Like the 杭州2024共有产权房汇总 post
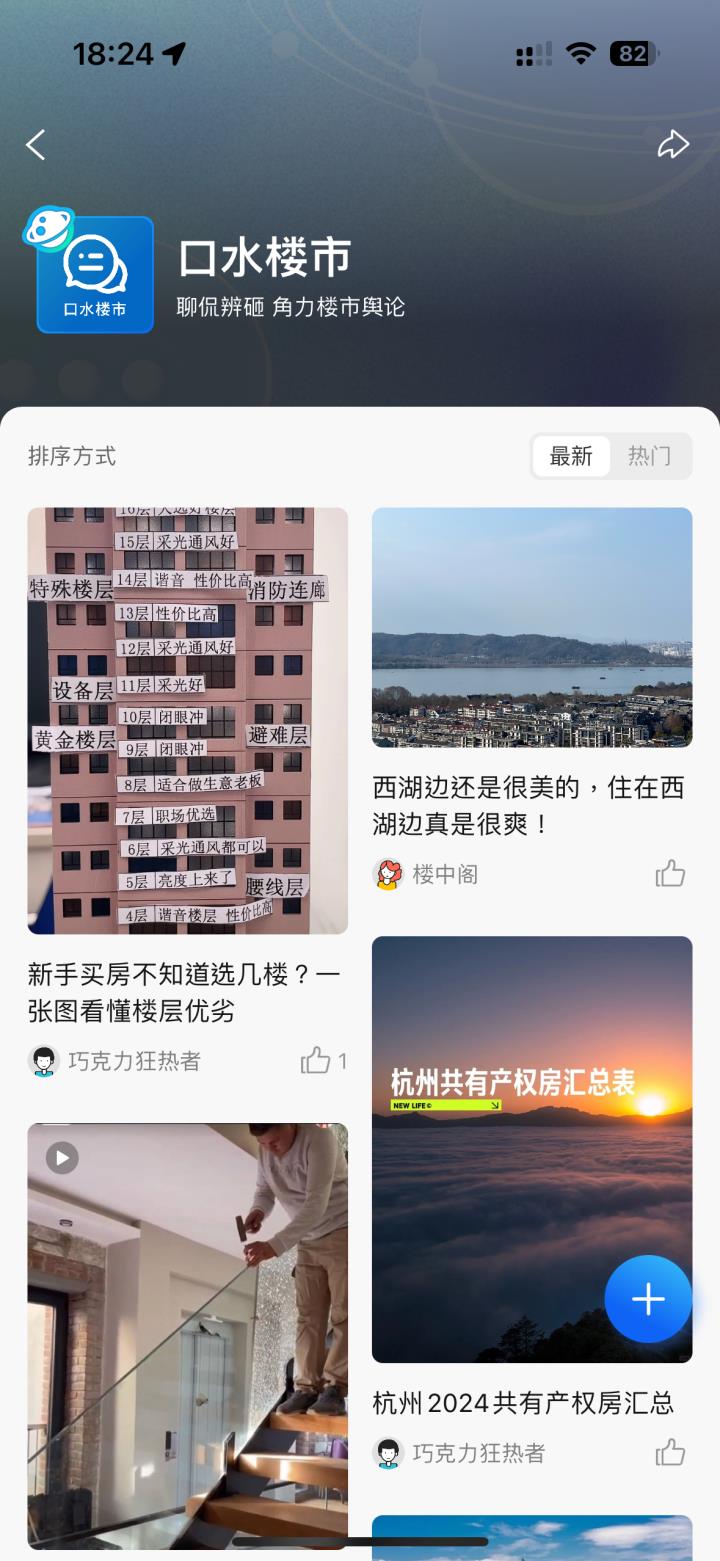The height and width of the screenshot is (1561, 720). click(x=670, y=1453)
